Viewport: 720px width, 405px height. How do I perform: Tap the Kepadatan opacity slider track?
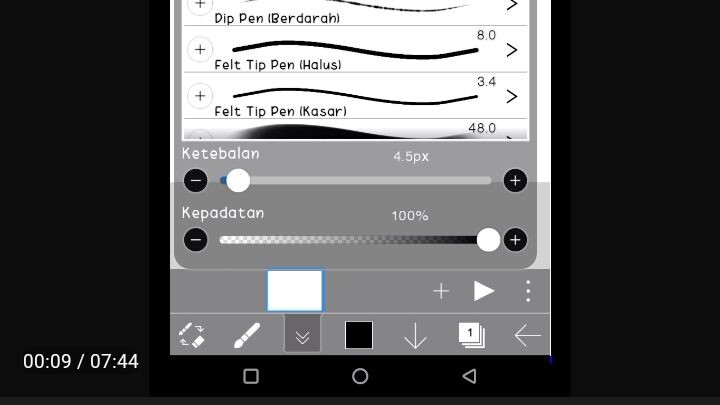(350, 240)
